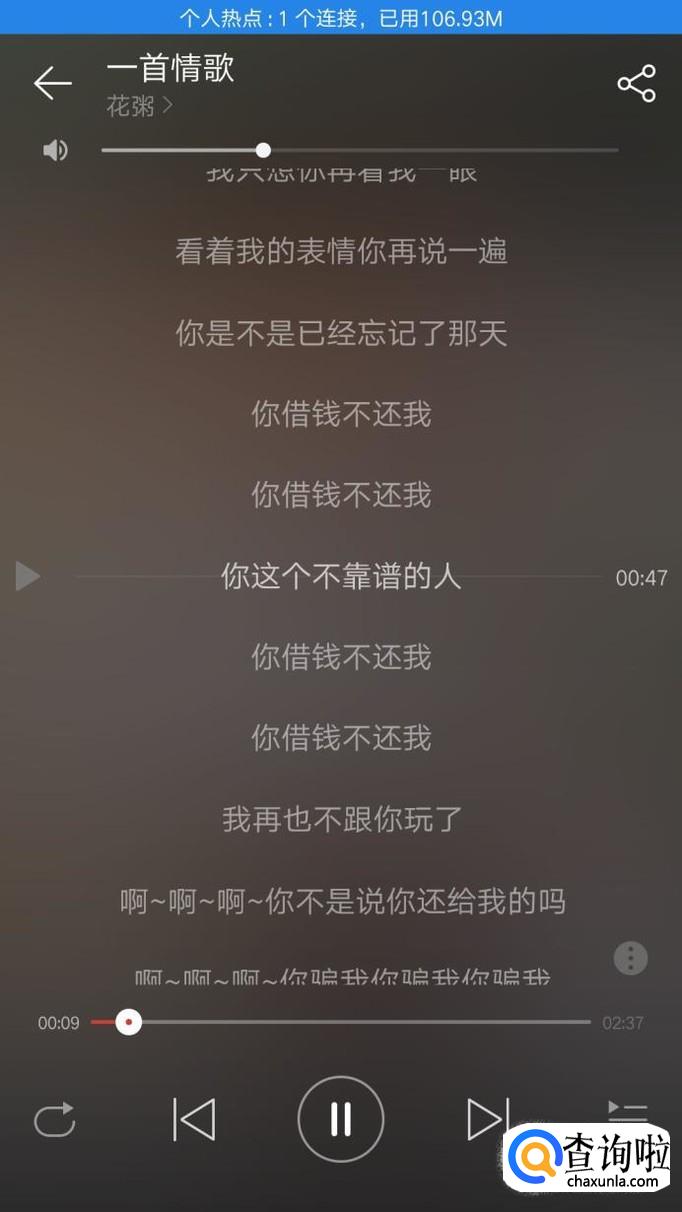Share the song 一首情歌

tap(636, 84)
